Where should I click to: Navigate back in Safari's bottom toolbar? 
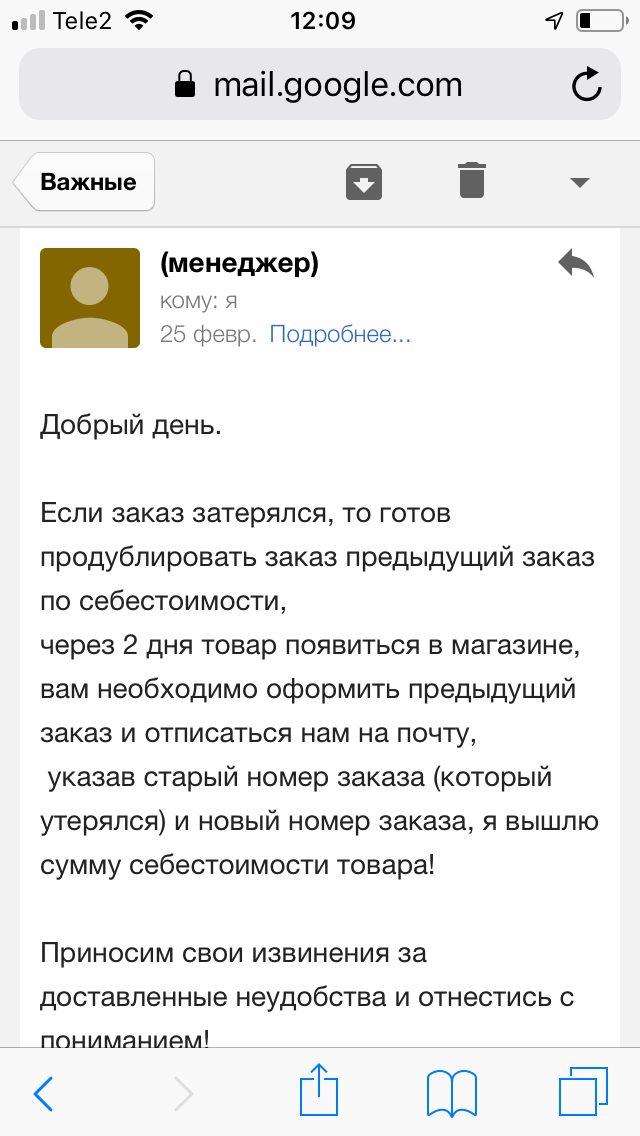(44, 1094)
